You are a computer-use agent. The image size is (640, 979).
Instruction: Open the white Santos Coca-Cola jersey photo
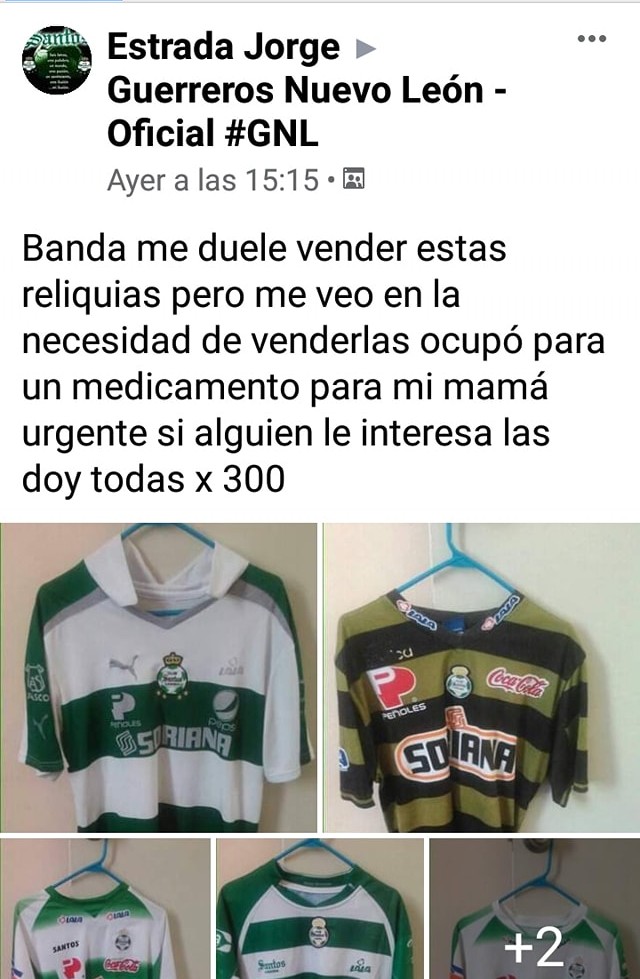[x=104, y=909]
